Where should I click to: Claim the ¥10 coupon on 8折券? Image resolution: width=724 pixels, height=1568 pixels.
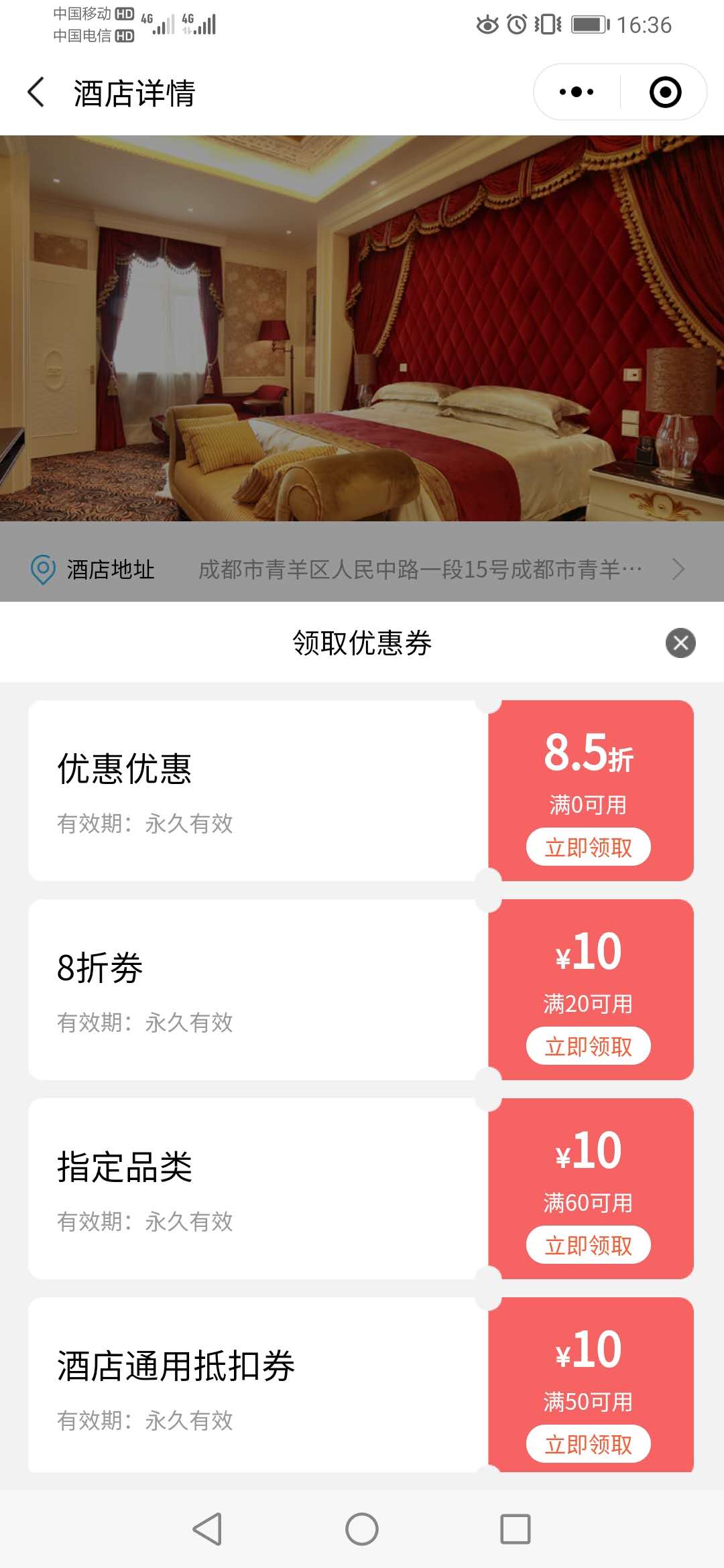(589, 1045)
